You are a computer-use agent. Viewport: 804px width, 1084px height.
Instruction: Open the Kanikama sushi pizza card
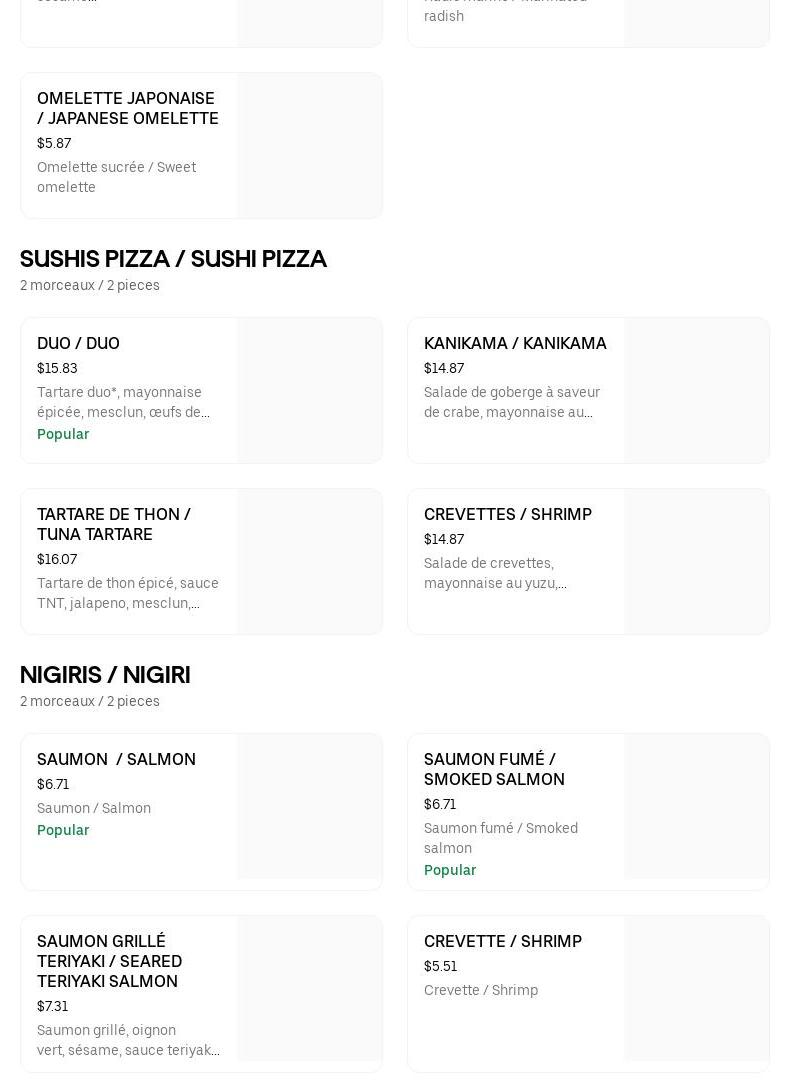[x=588, y=390]
